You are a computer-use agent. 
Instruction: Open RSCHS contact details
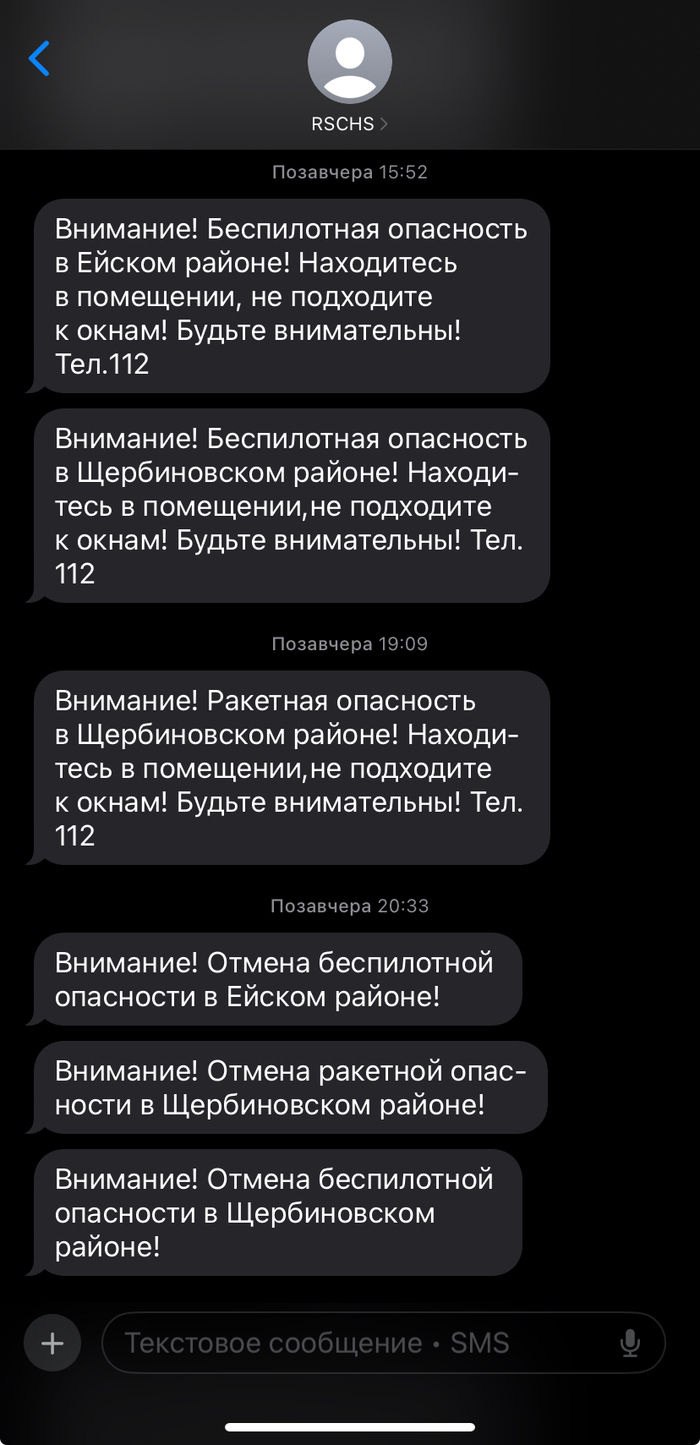(349, 78)
